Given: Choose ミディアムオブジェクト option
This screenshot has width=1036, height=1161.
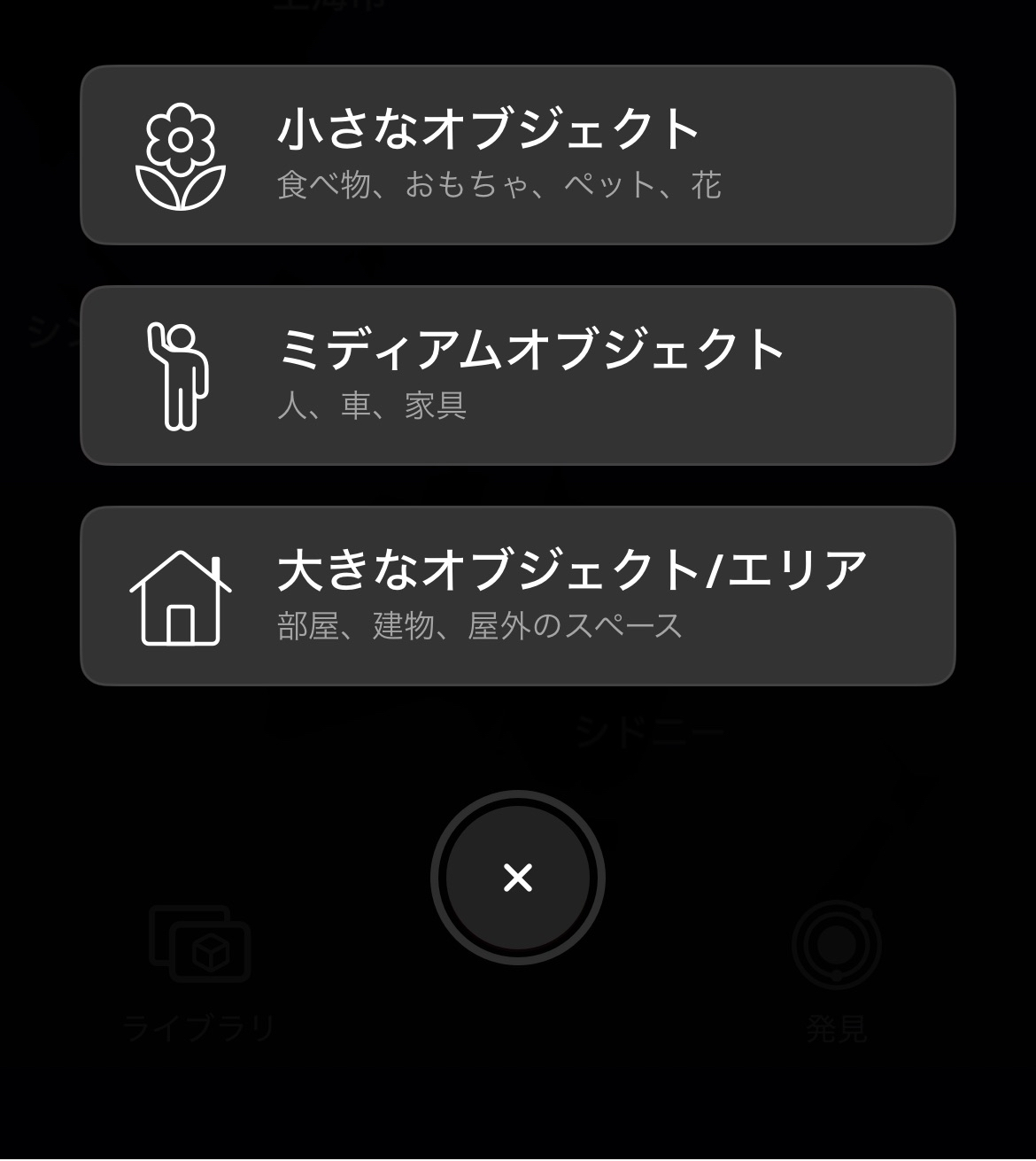Looking at the screenshot, I should click(x=517, y=375).
